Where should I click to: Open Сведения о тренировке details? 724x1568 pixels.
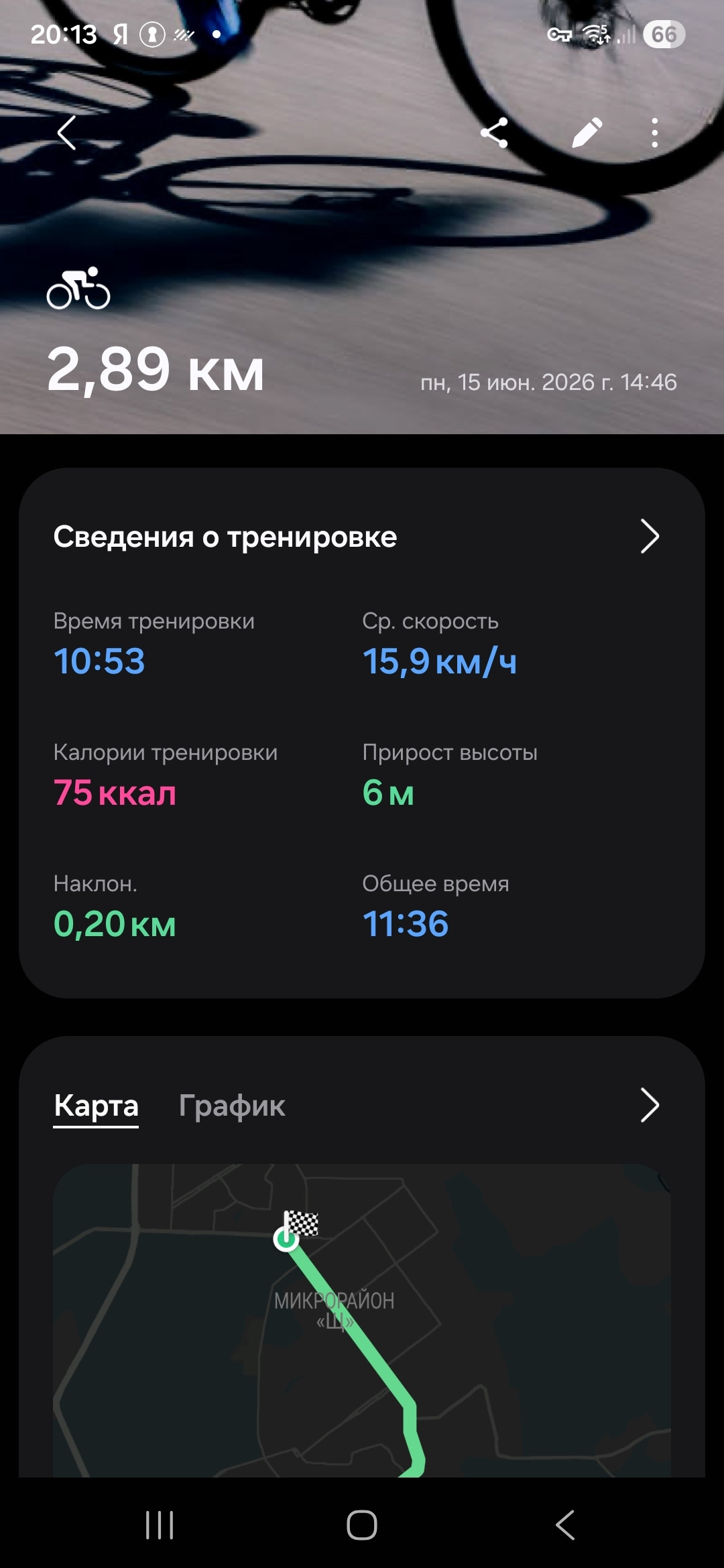point(362,537)
